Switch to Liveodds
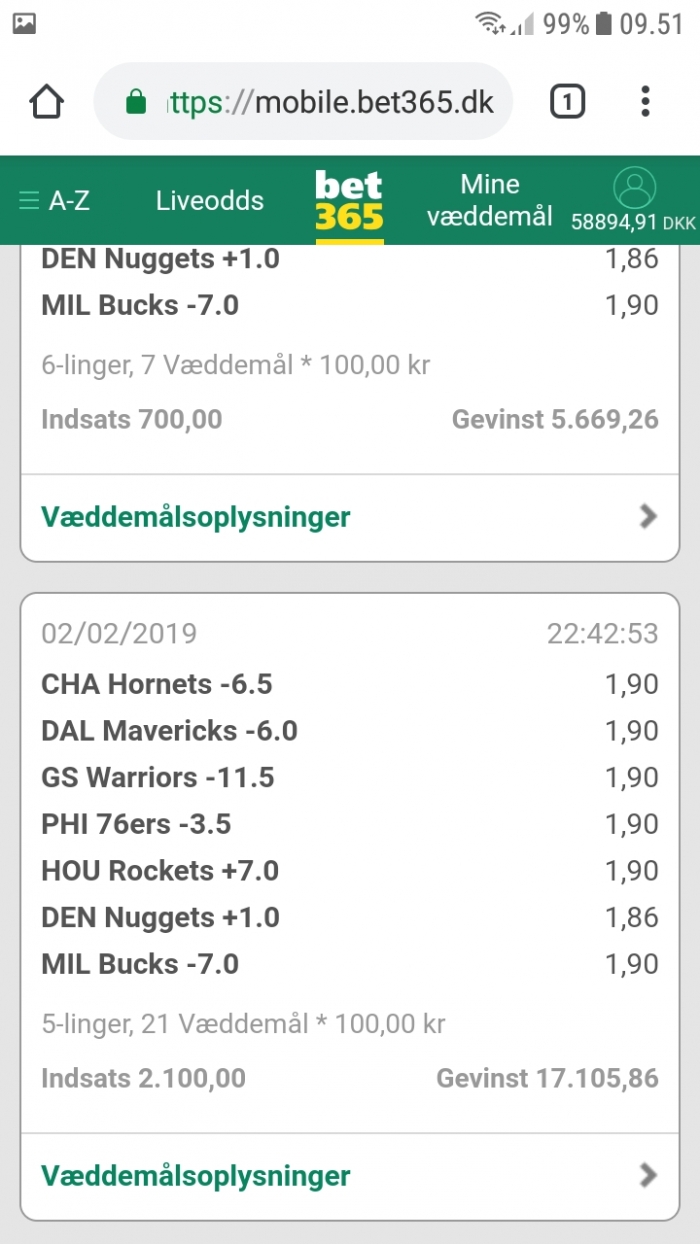The image size is (700, 1244). pyautogui.click(x=210, y=201)
